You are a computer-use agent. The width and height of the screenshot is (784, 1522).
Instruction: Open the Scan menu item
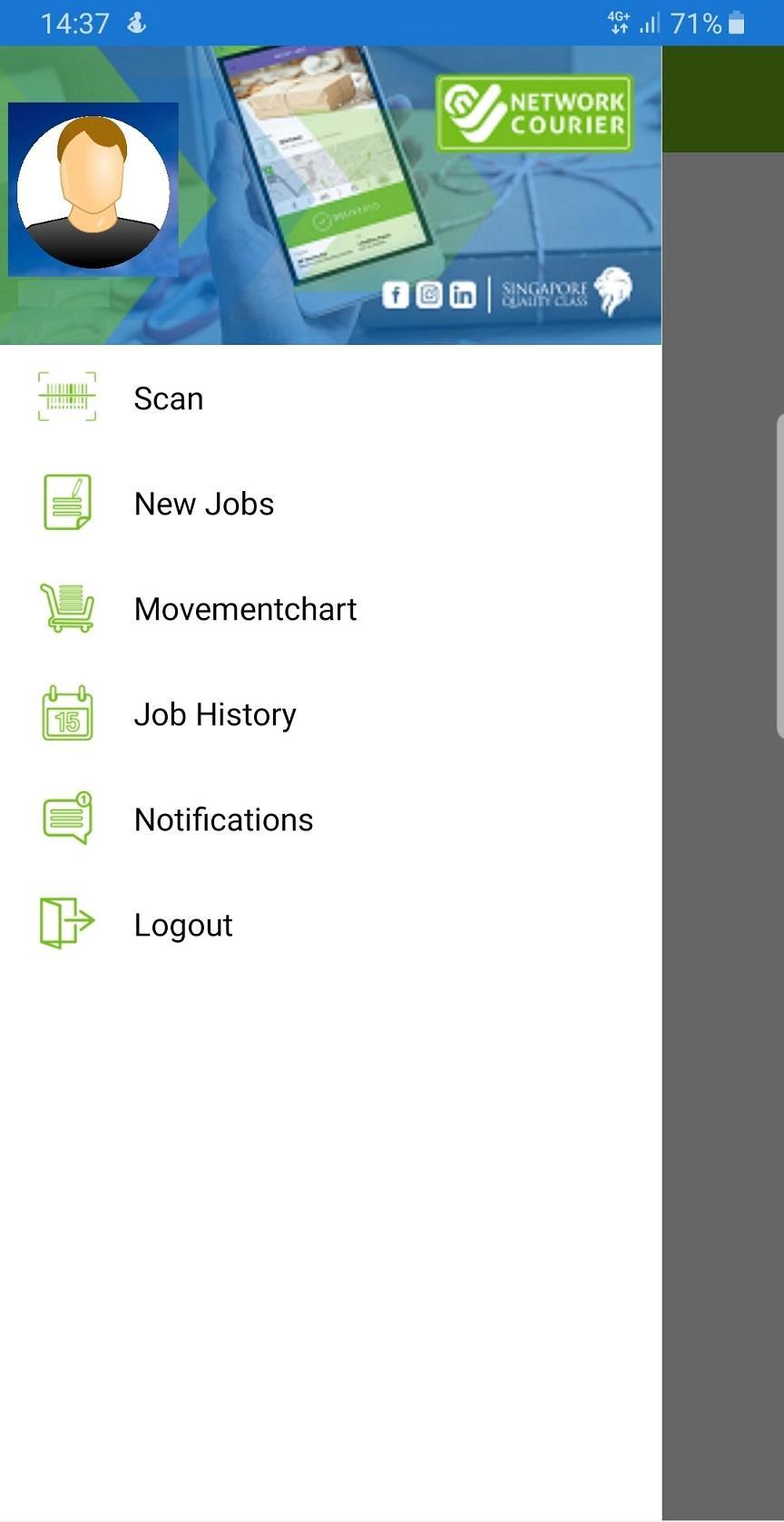click(x=168, y=398)
